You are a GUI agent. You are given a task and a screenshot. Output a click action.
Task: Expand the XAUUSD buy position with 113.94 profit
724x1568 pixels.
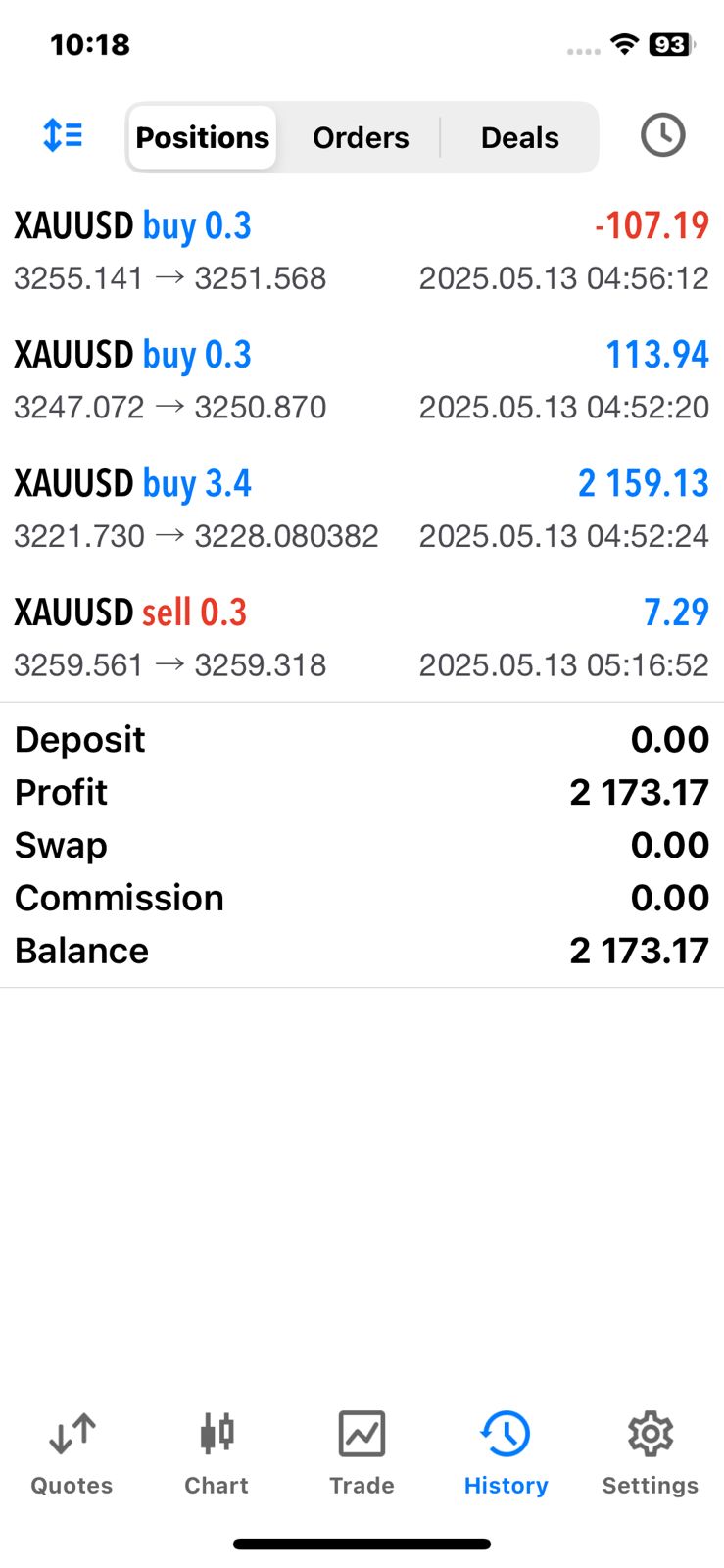362,380
